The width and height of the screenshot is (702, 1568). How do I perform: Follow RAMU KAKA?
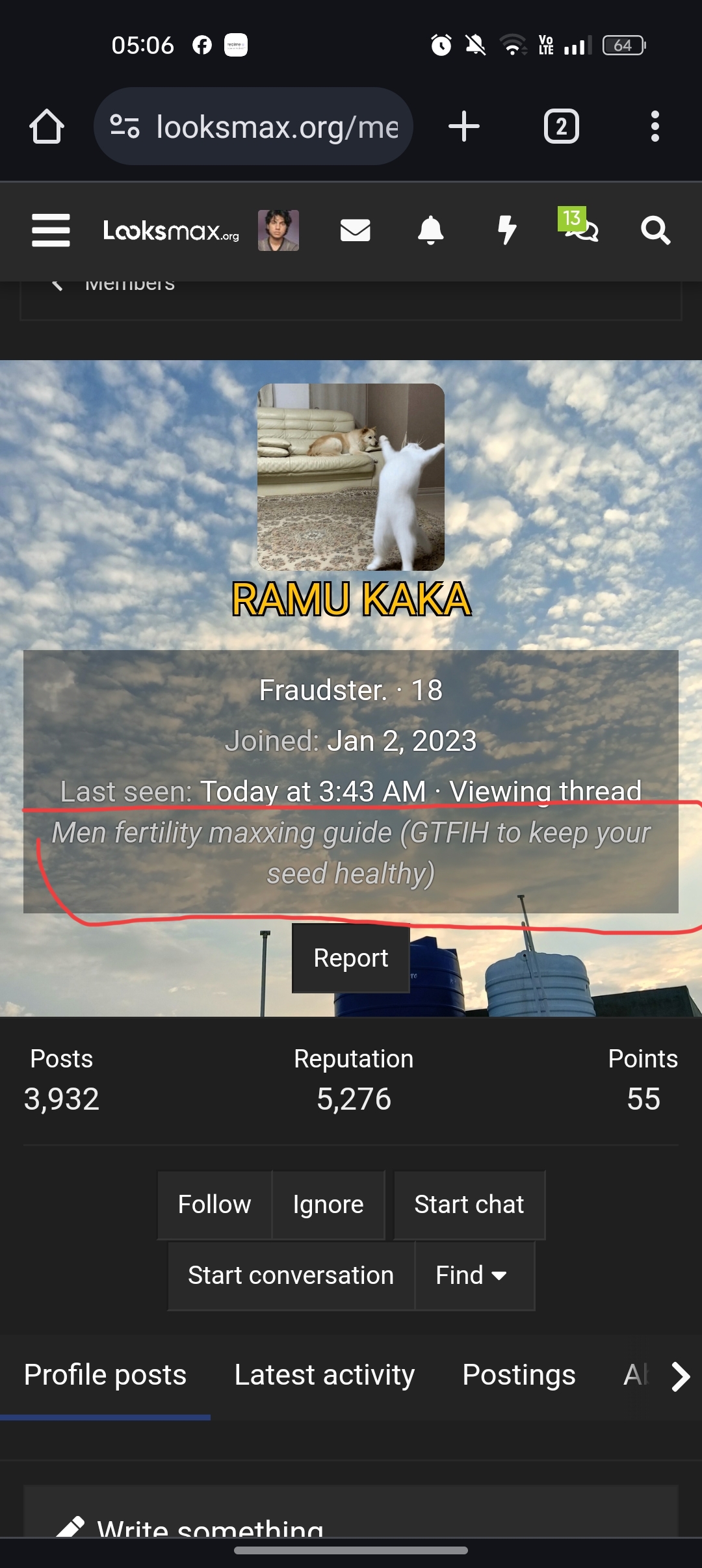coord(214,1205)
